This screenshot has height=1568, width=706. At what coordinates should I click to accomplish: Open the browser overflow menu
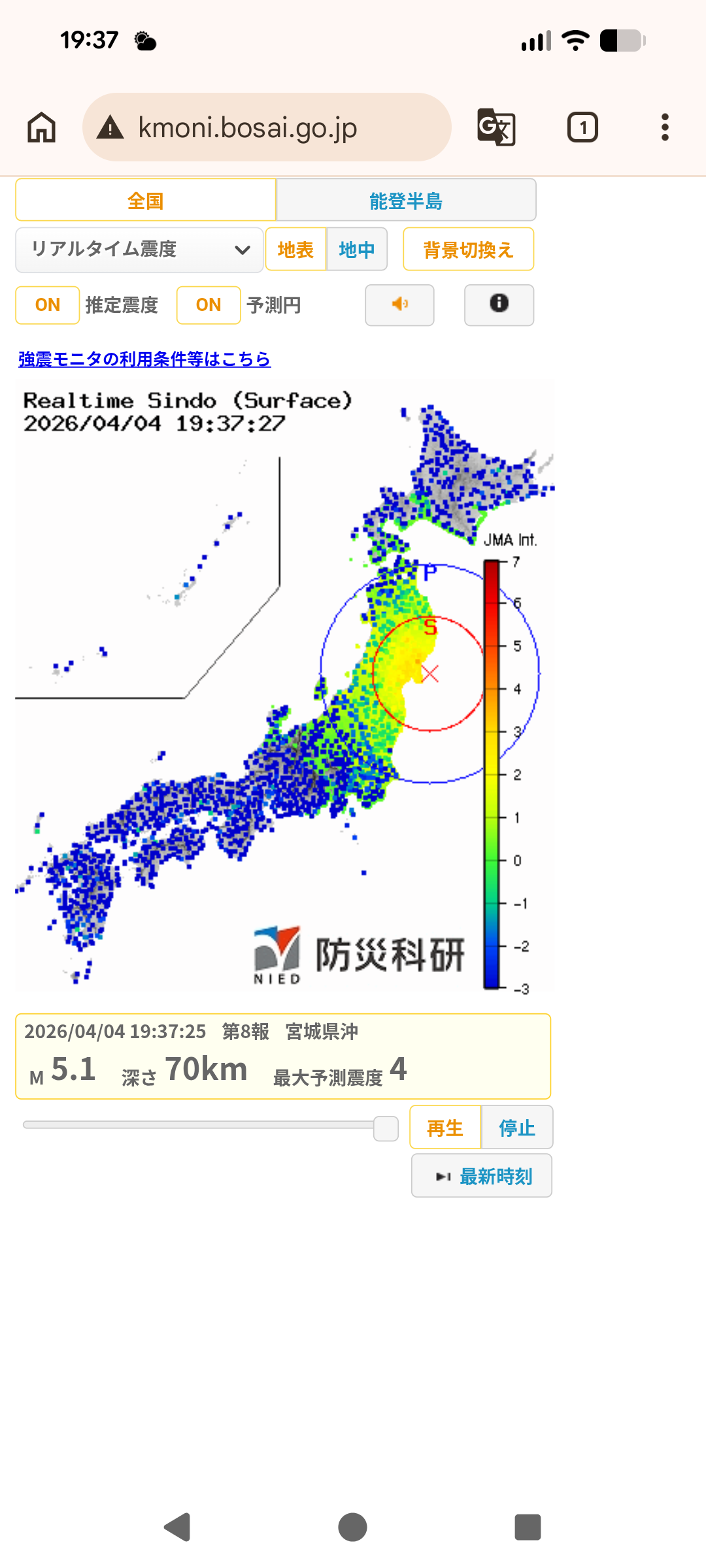pos(665,127)
